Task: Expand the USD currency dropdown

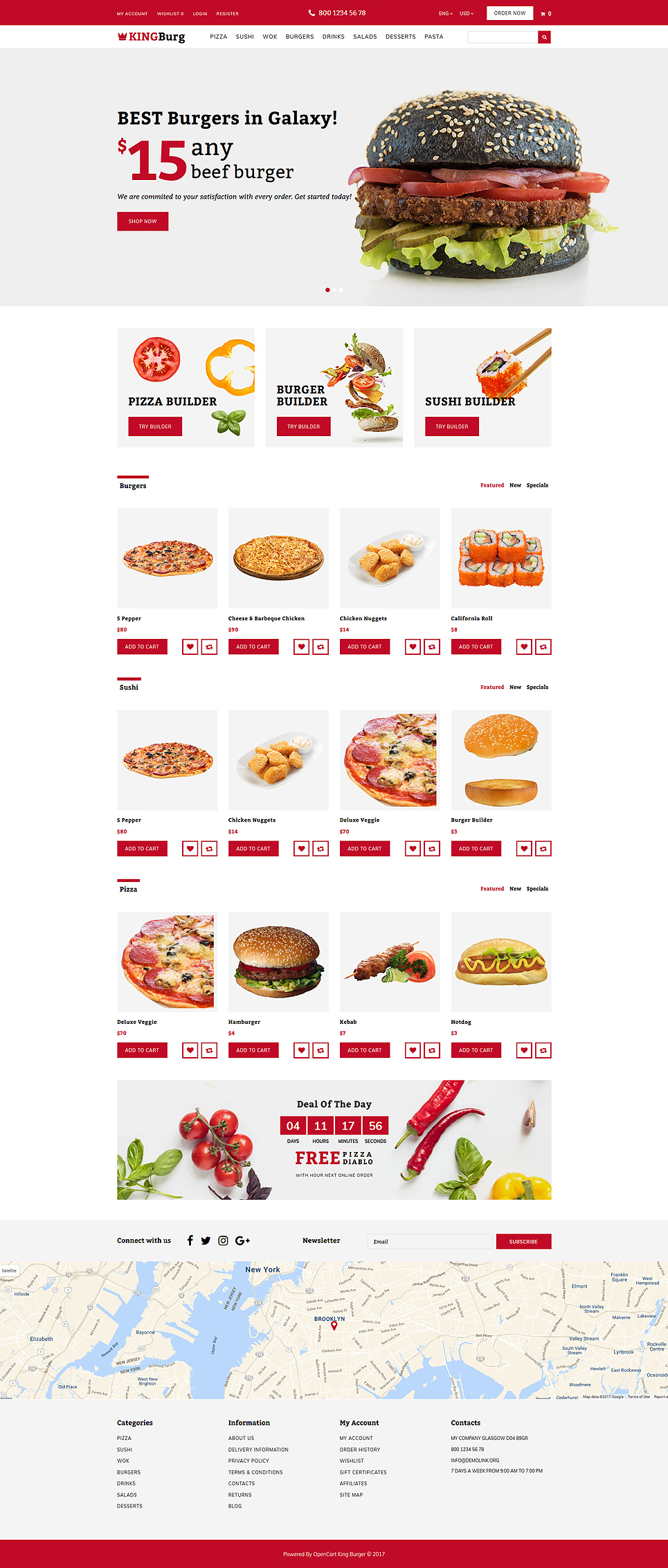Action: coord(467,13)
